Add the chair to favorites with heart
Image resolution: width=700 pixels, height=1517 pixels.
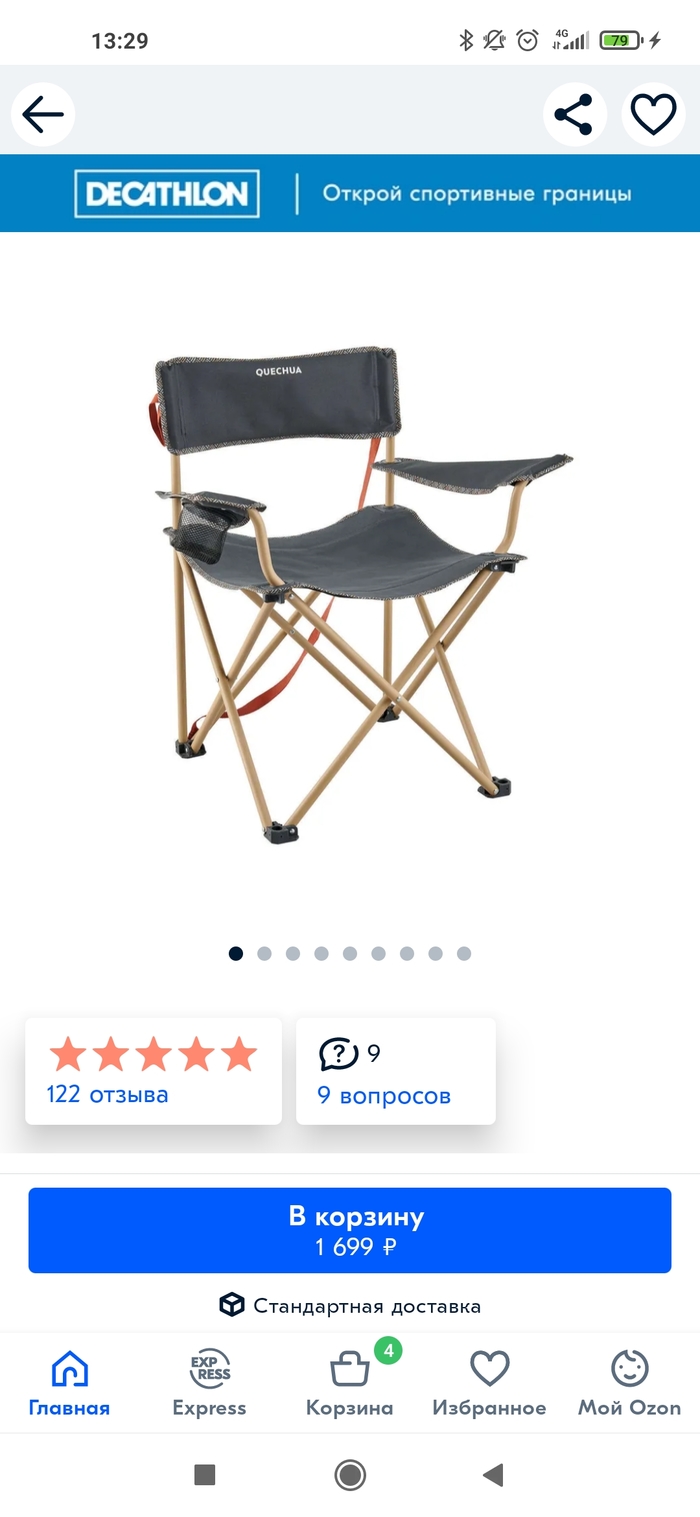click(x=653, y=115)
